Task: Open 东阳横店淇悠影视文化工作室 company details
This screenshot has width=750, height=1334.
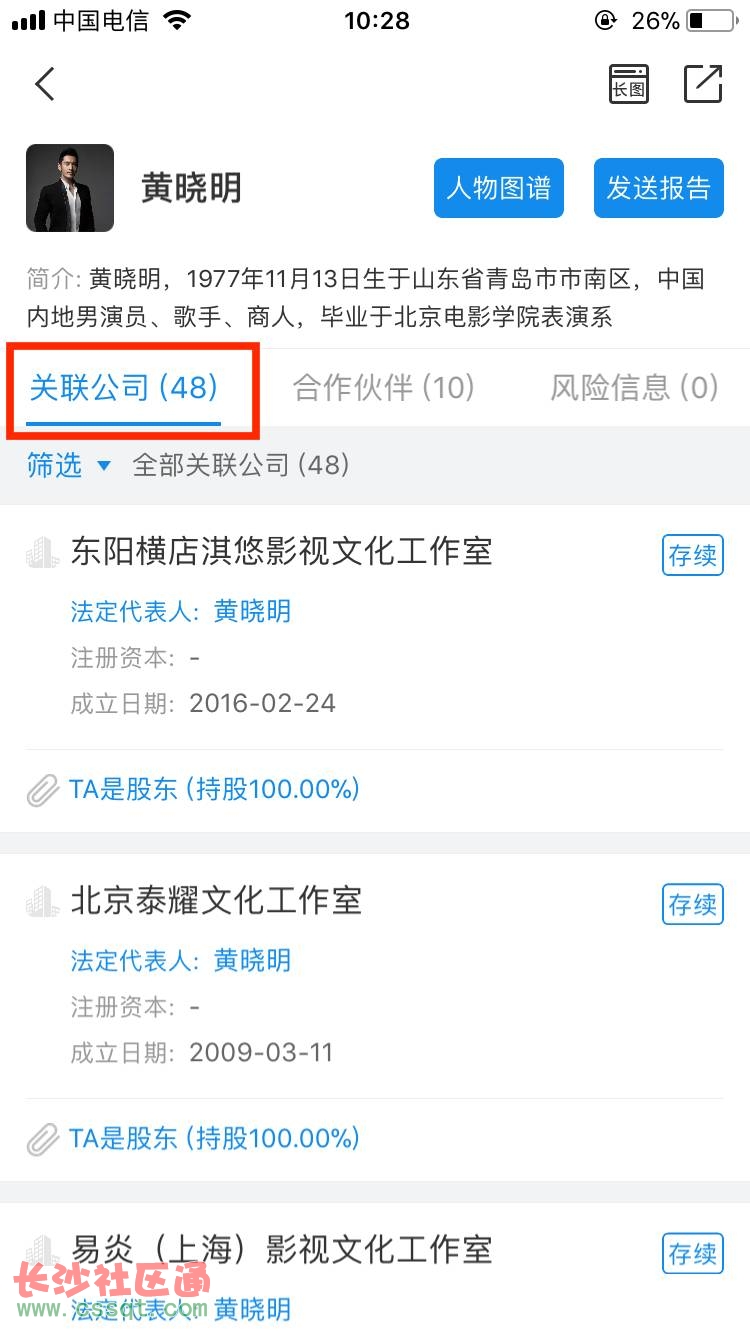Action: (x=281, y=551)
